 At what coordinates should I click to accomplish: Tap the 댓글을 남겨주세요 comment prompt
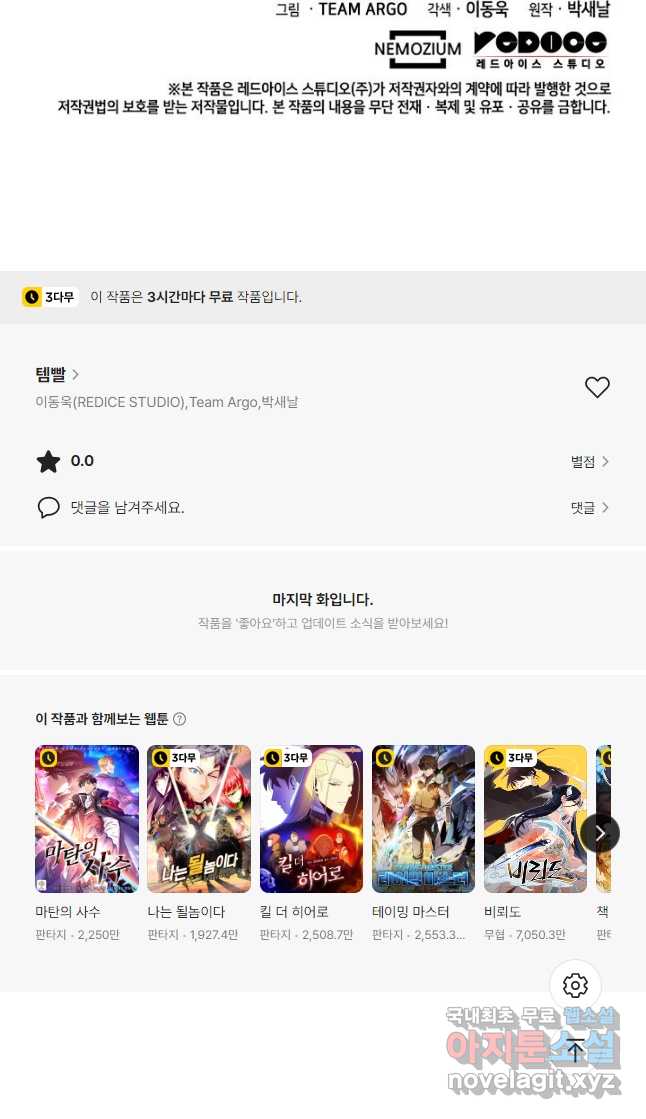pos(127,508)
